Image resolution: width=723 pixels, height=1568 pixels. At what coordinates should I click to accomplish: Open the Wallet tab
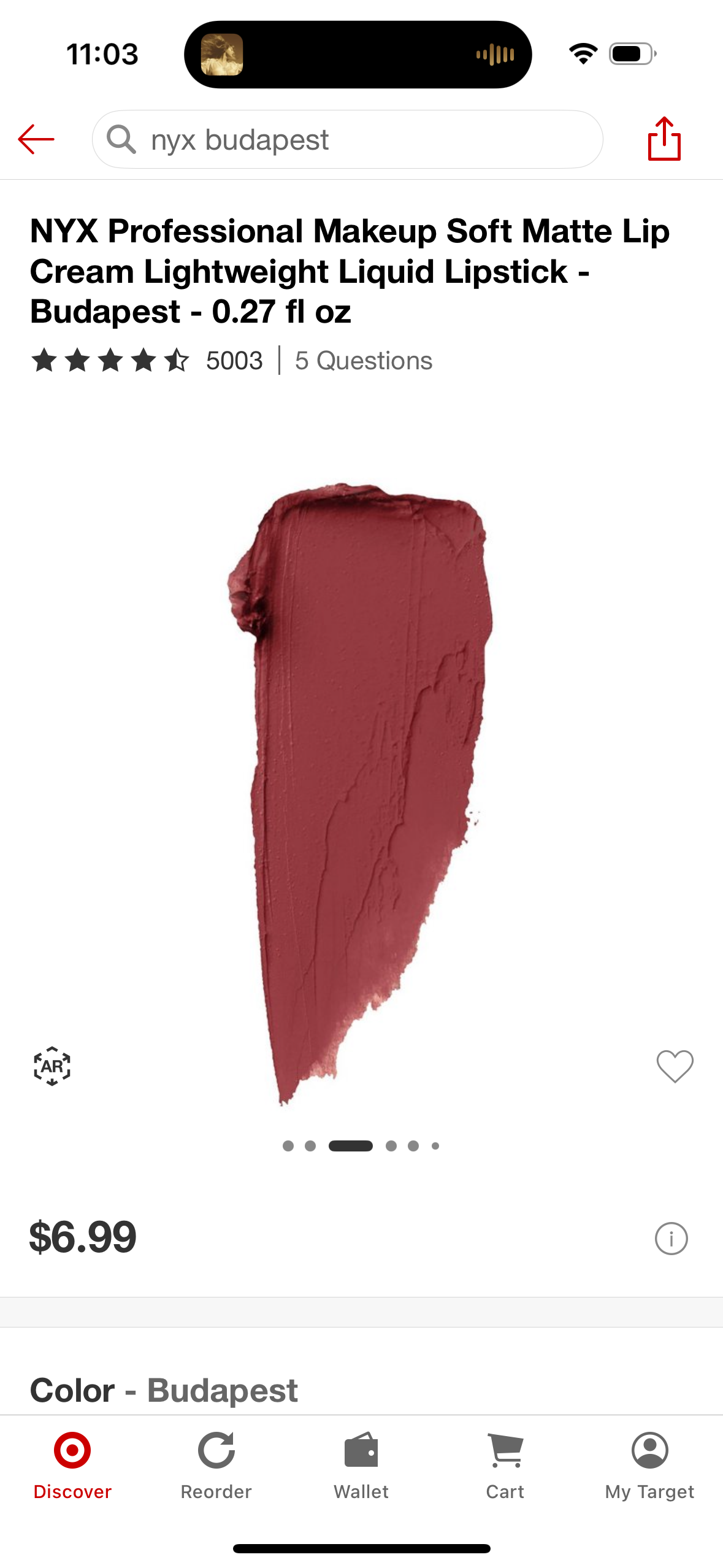(x=361, y=1466)
